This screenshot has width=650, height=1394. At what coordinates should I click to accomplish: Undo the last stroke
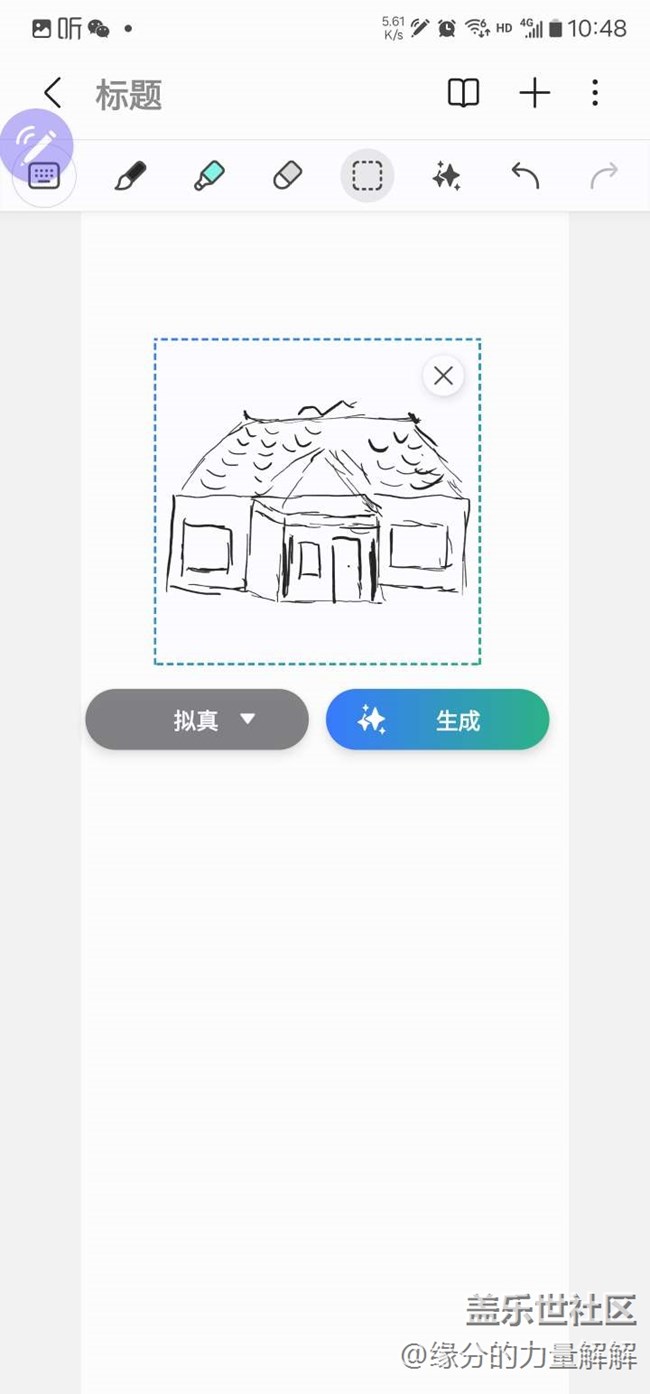(x=525, y=176)
